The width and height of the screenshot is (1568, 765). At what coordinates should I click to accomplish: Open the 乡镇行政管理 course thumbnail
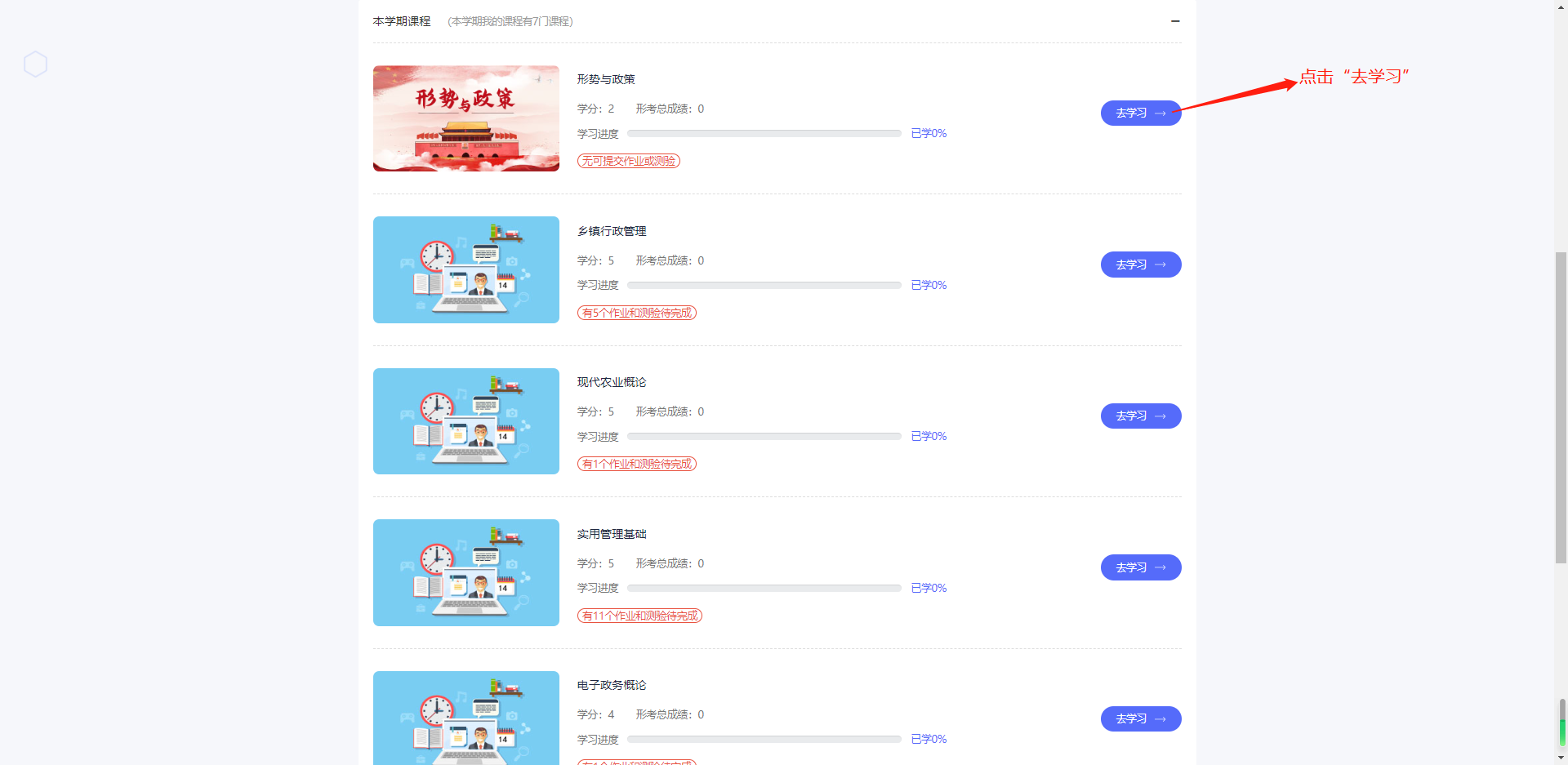465,269
